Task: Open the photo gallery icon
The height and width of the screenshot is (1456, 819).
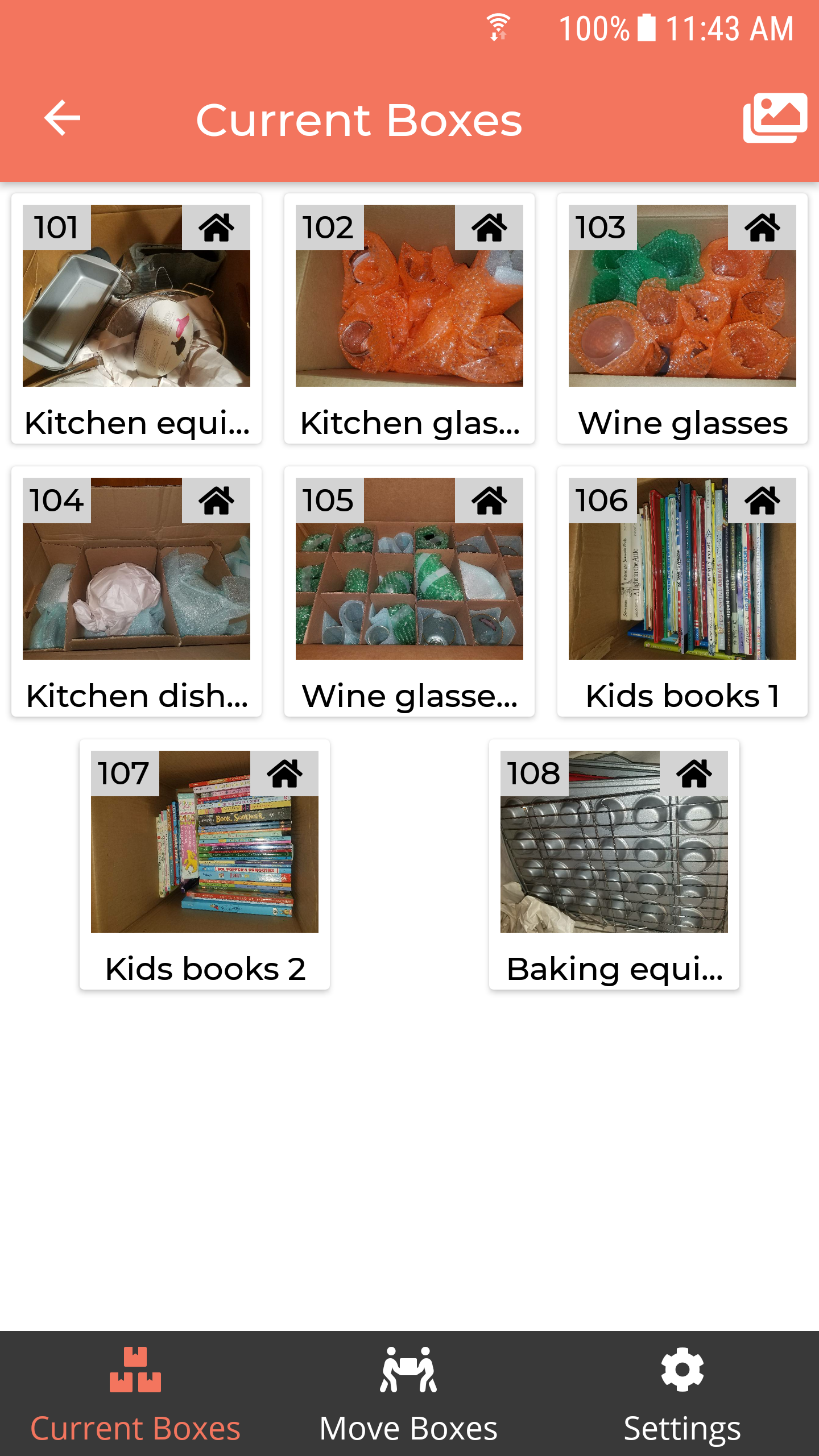Action: point(775,118)
